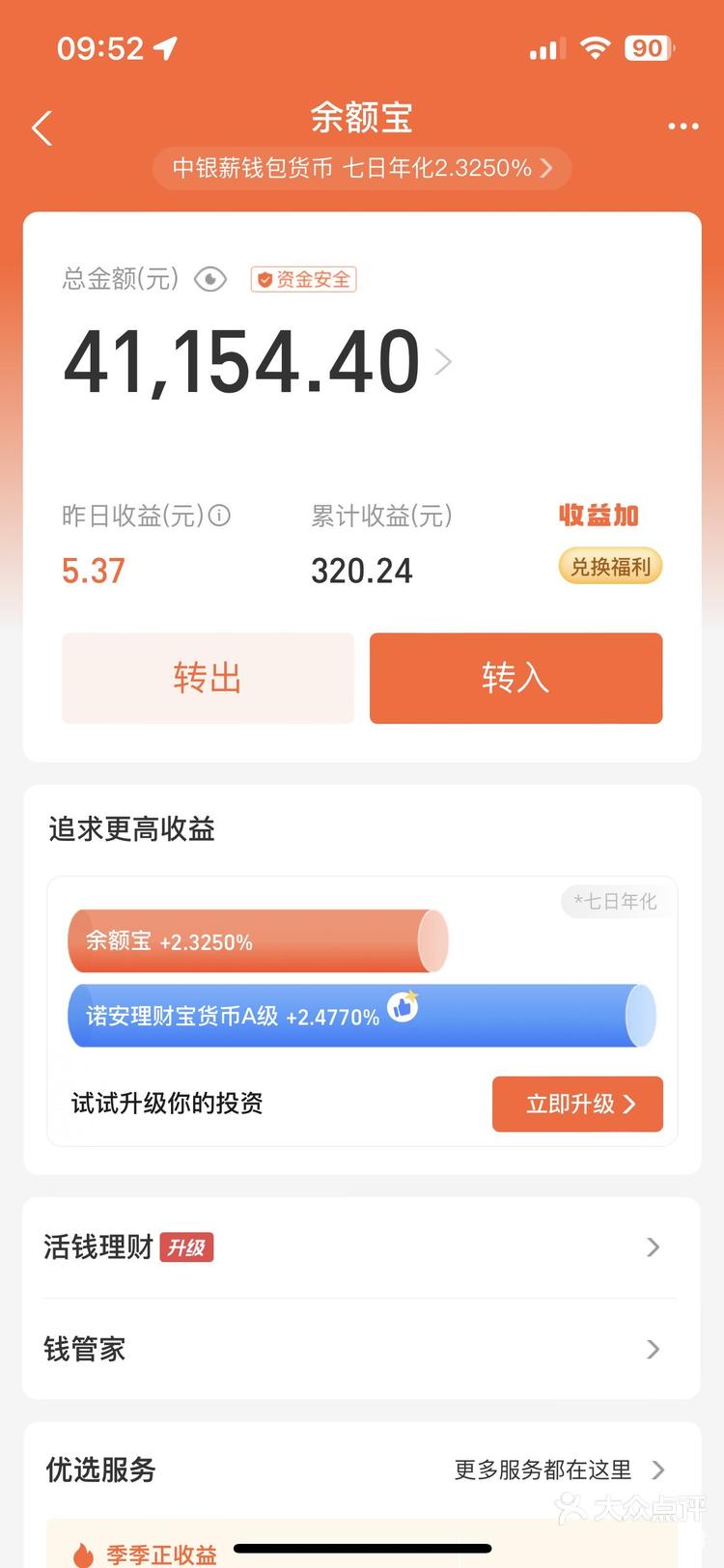This screenshot has height=1568, width=724.
Task: Open the 钱管家 section
Action: (362, 1349)
